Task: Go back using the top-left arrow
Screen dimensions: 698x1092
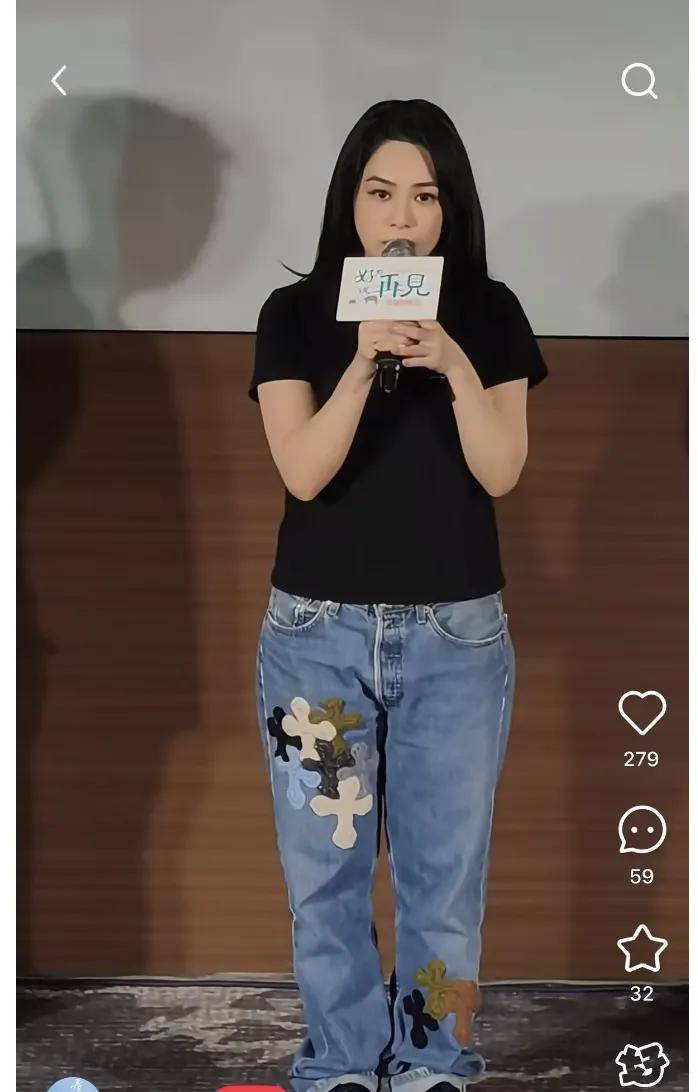Action: point(59,81)
